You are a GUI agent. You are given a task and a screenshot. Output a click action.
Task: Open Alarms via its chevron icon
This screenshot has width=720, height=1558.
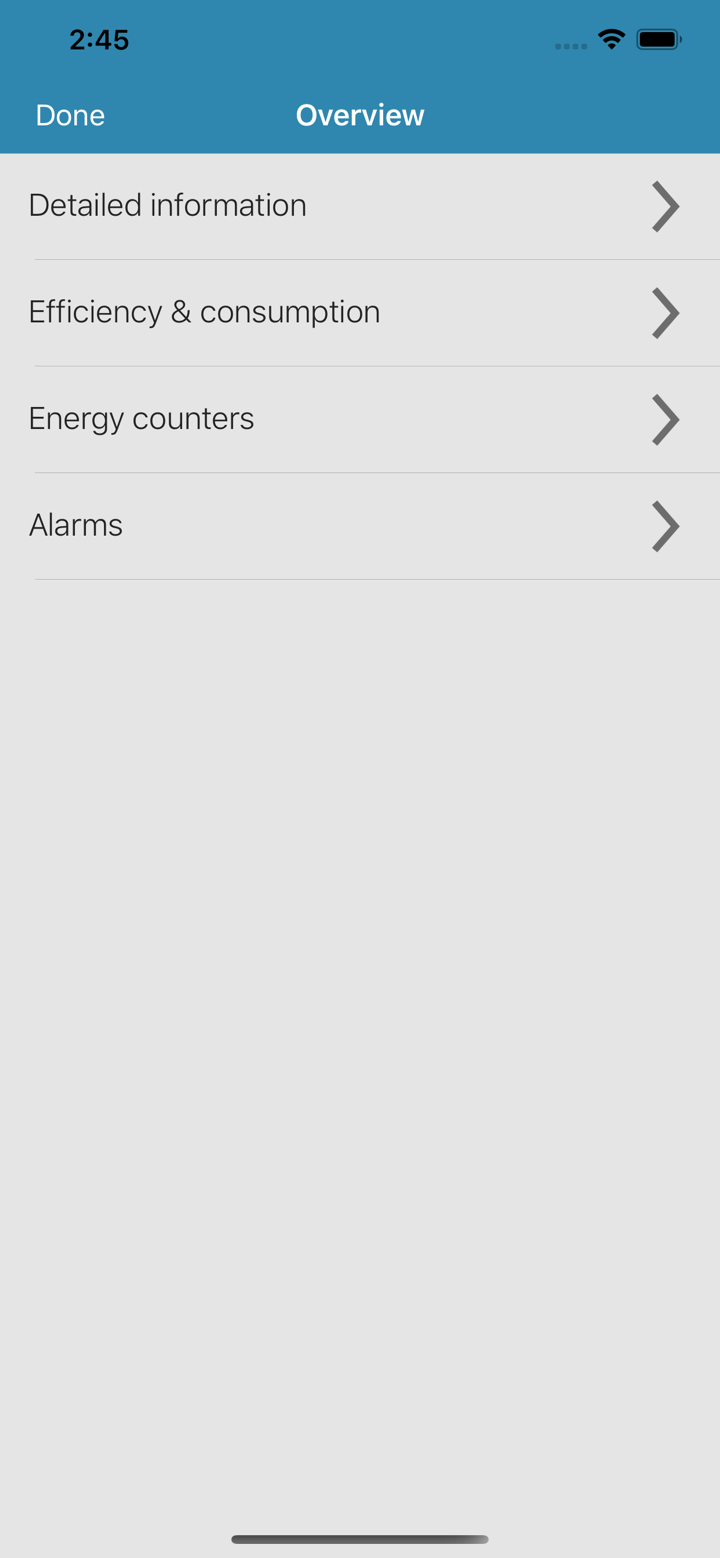click(x=665, y=526)
